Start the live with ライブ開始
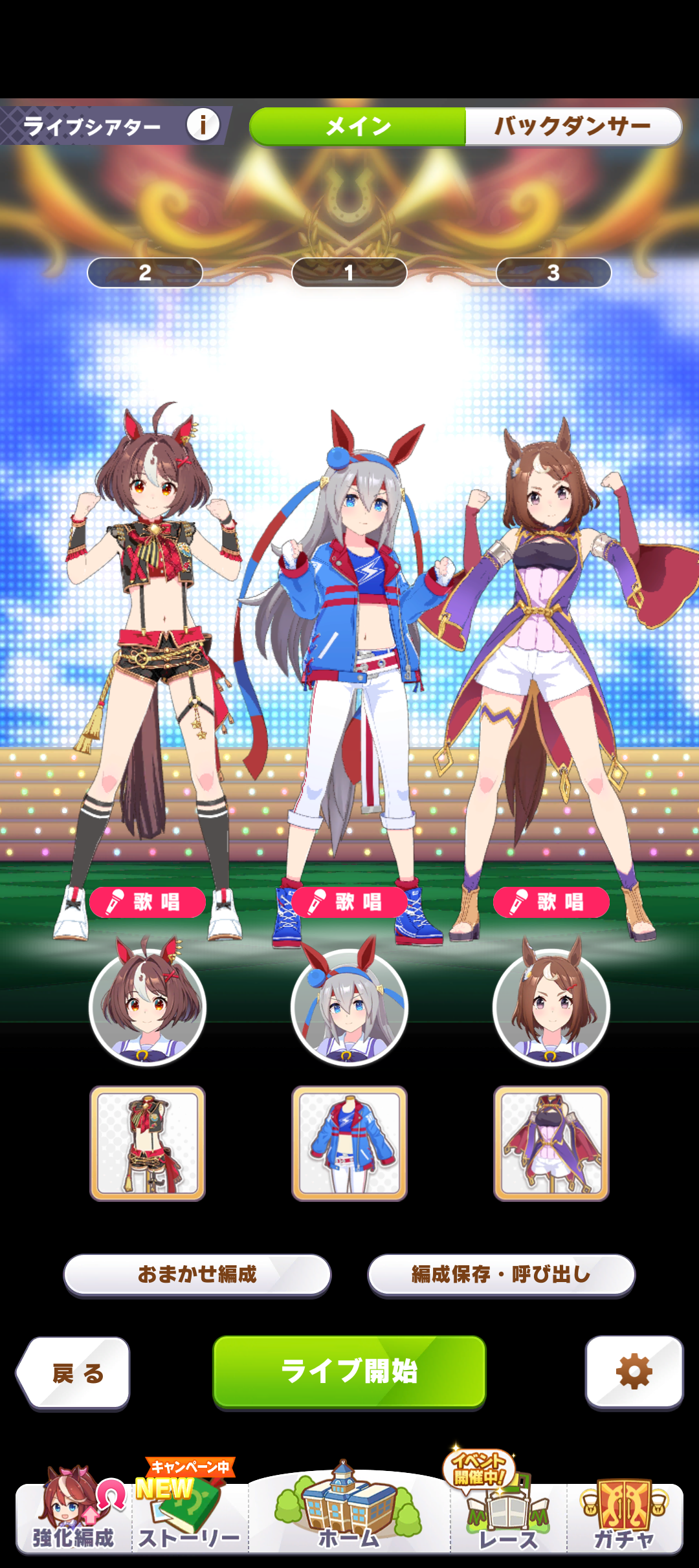The image size is (699, 1568). 349,1371
